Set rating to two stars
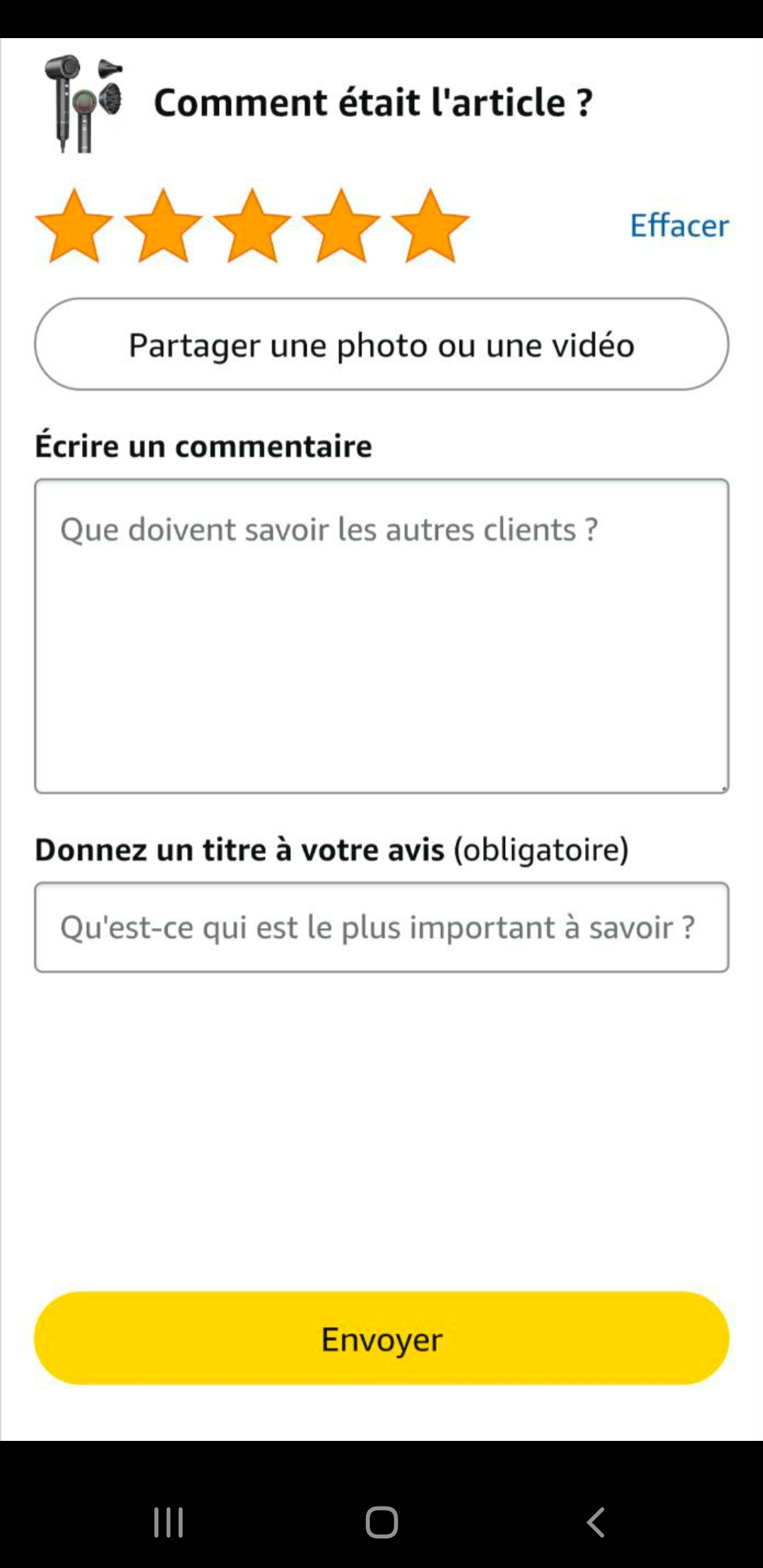Viewport: 763px width, 1568px height. tap(163, 227)
